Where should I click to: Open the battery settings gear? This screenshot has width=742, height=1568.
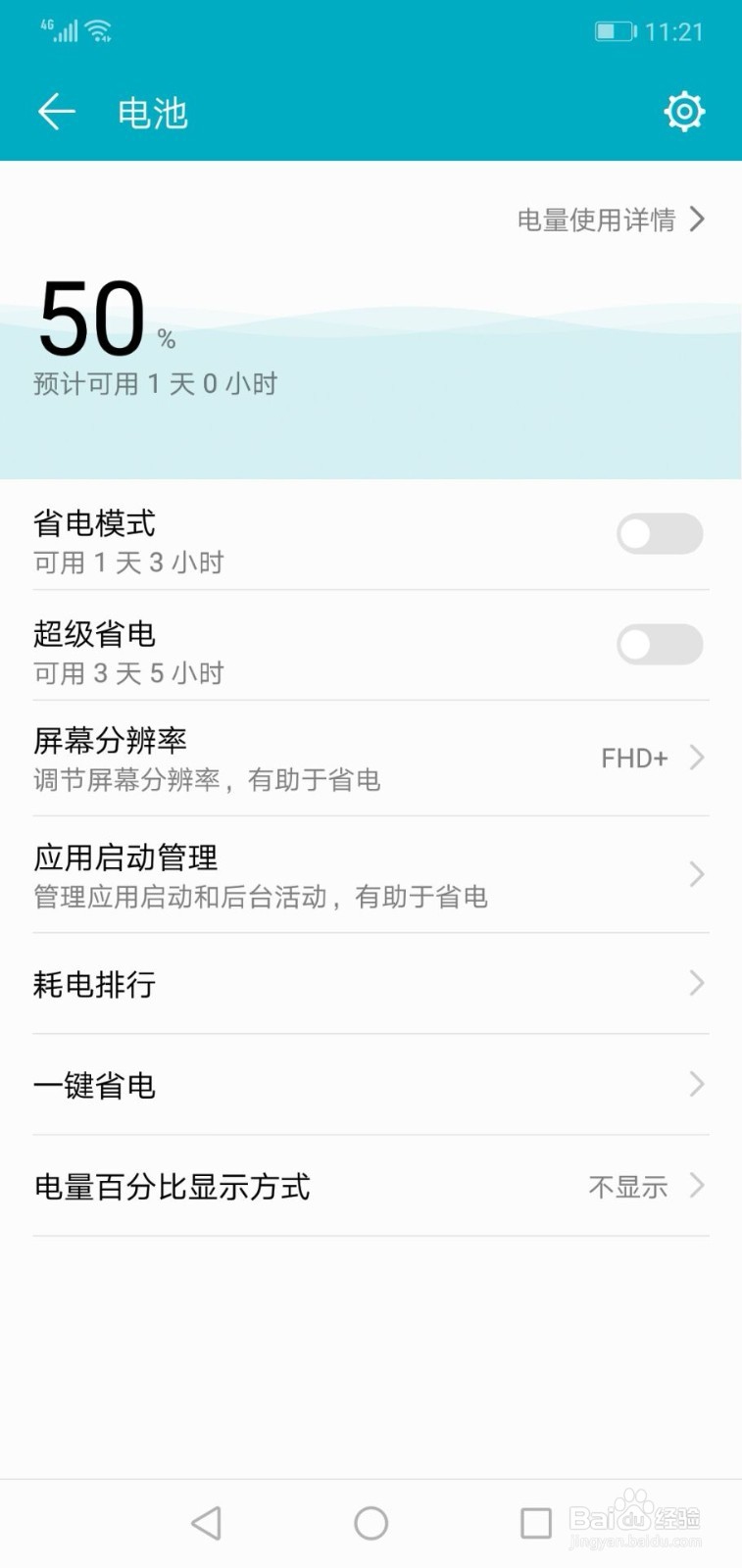(684, 111)
